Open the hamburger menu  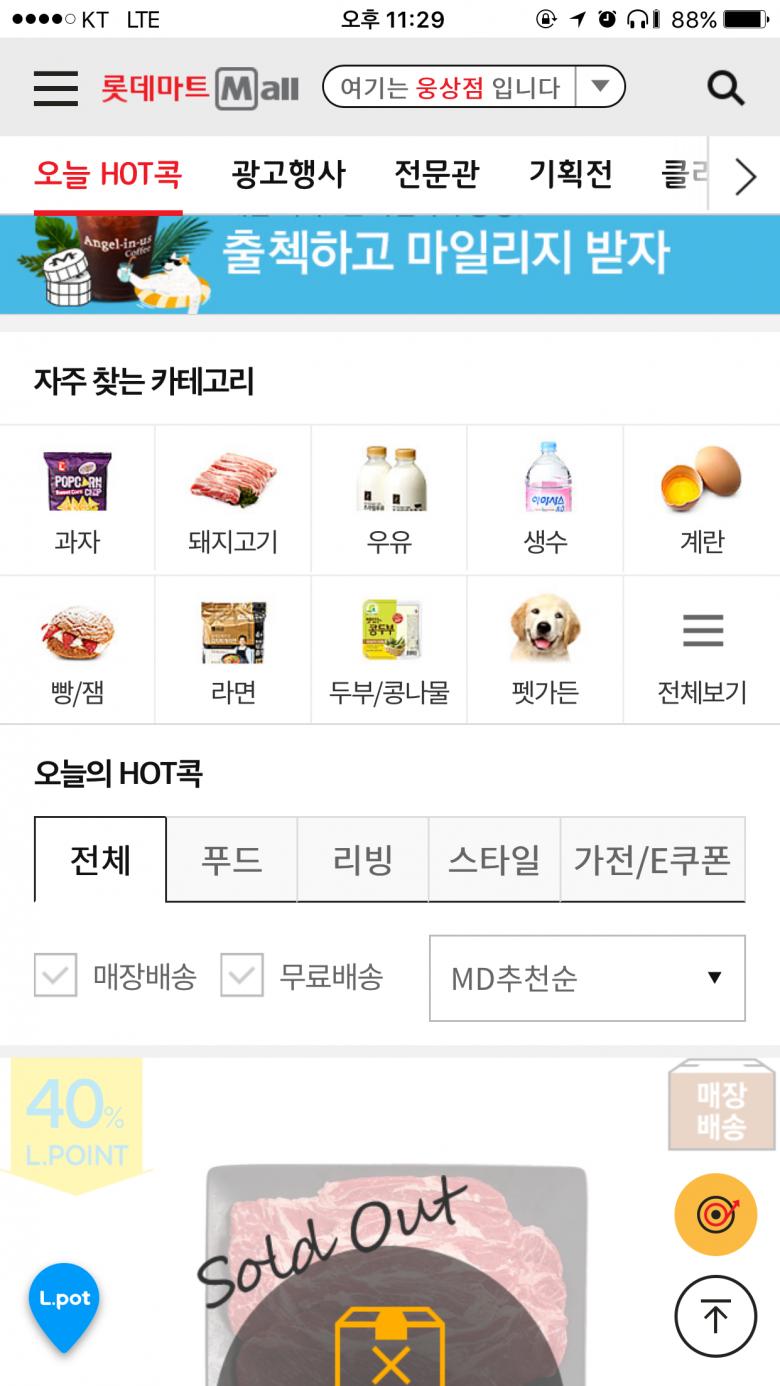pyautogui.click(x=55, y=88)
